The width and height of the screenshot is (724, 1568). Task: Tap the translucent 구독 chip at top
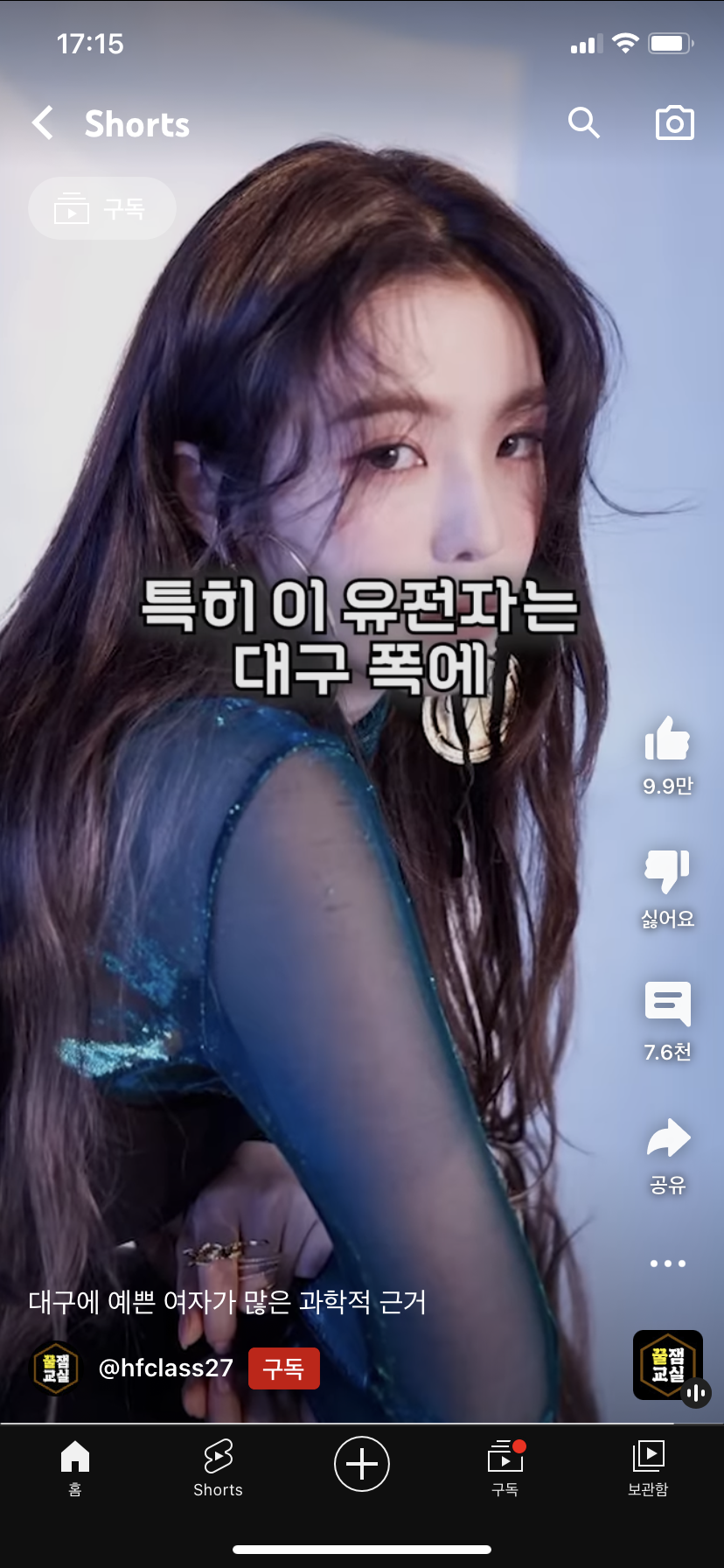[102, 208]
